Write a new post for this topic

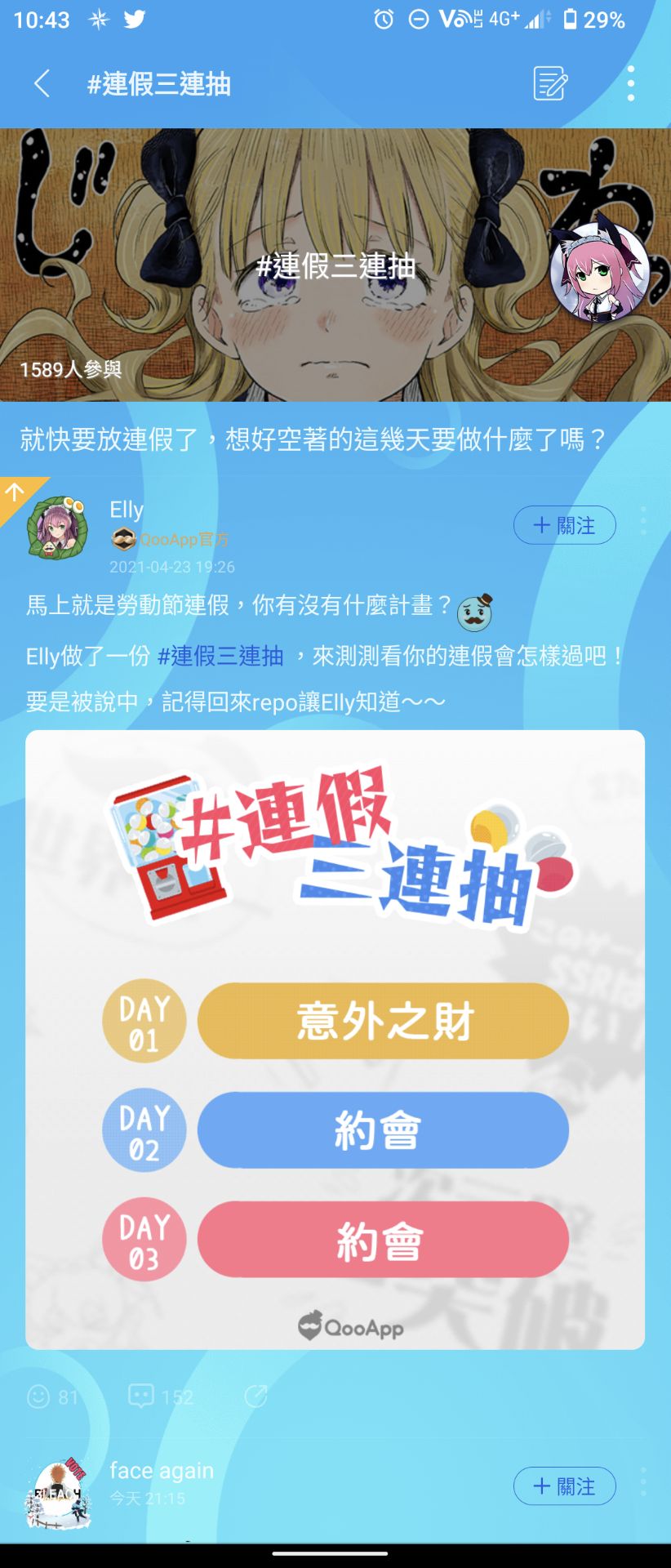549,83
